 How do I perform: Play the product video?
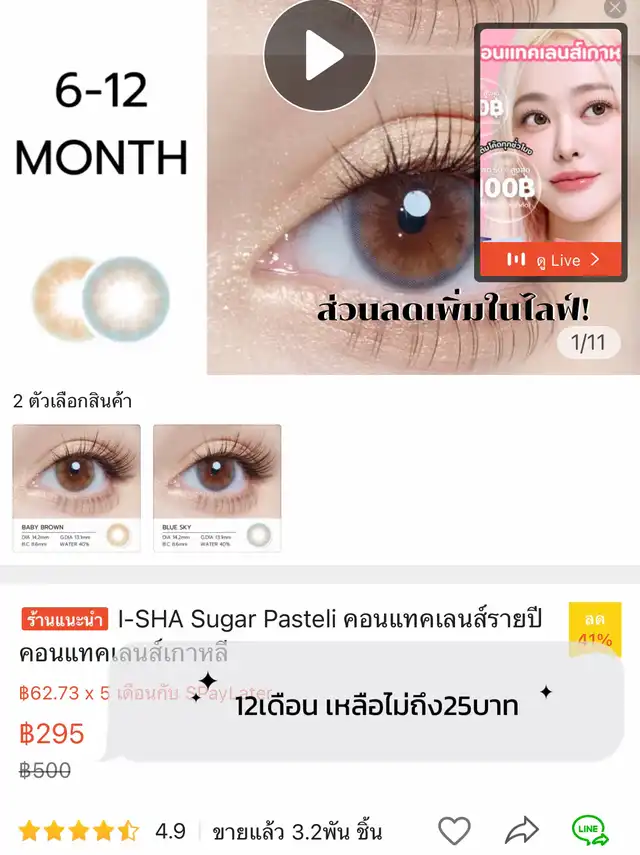(320, 55)
